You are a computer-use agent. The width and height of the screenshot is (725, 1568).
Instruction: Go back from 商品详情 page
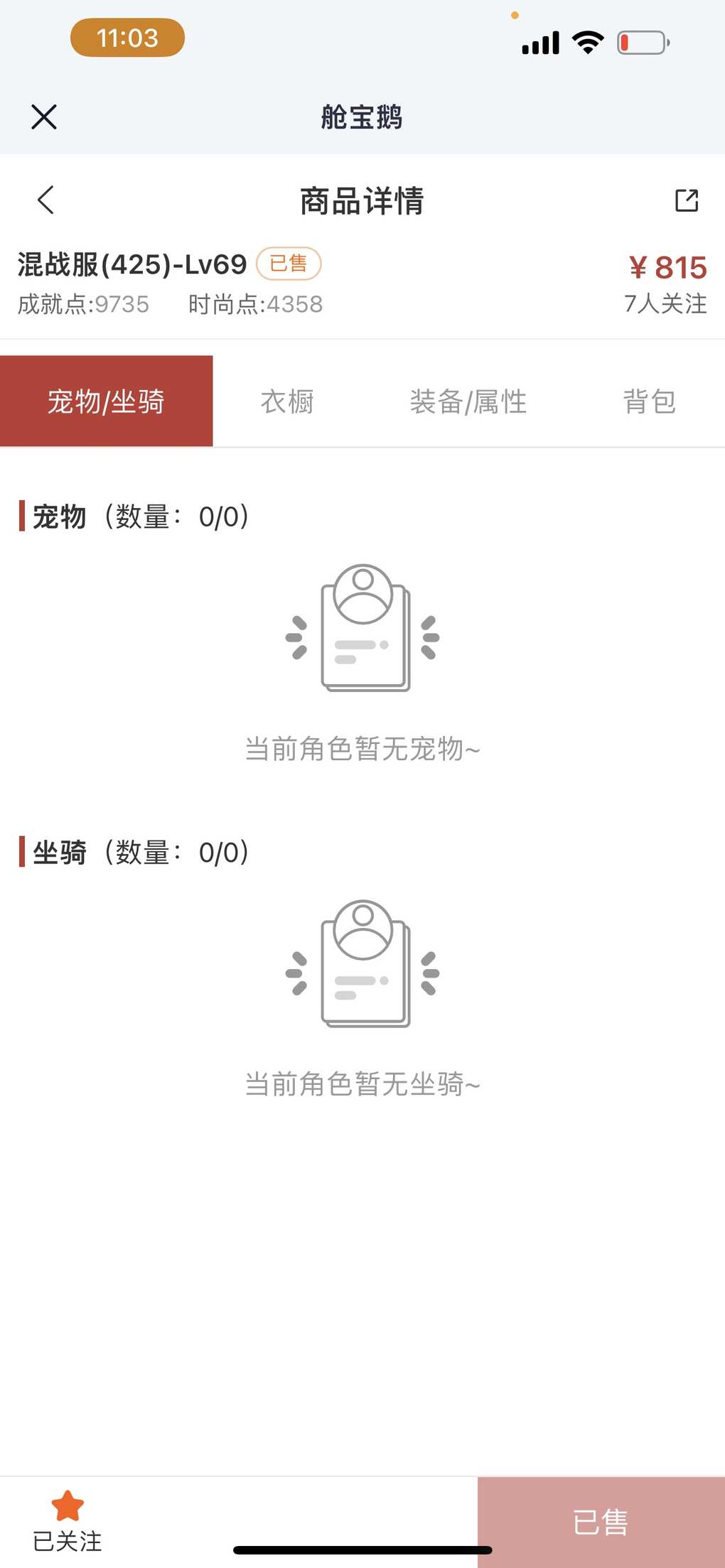(x=45, y=200)
